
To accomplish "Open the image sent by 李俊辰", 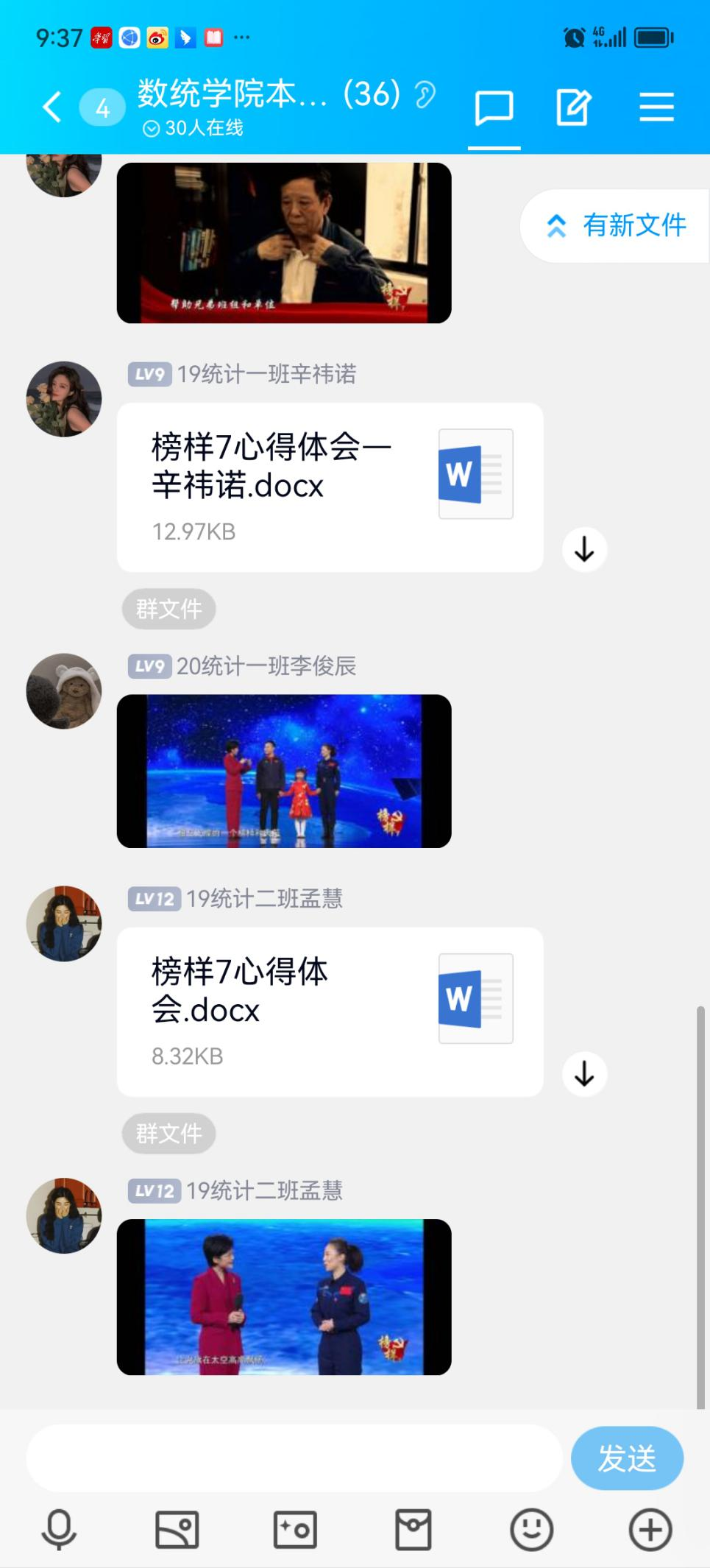I will tap(284, 771).
